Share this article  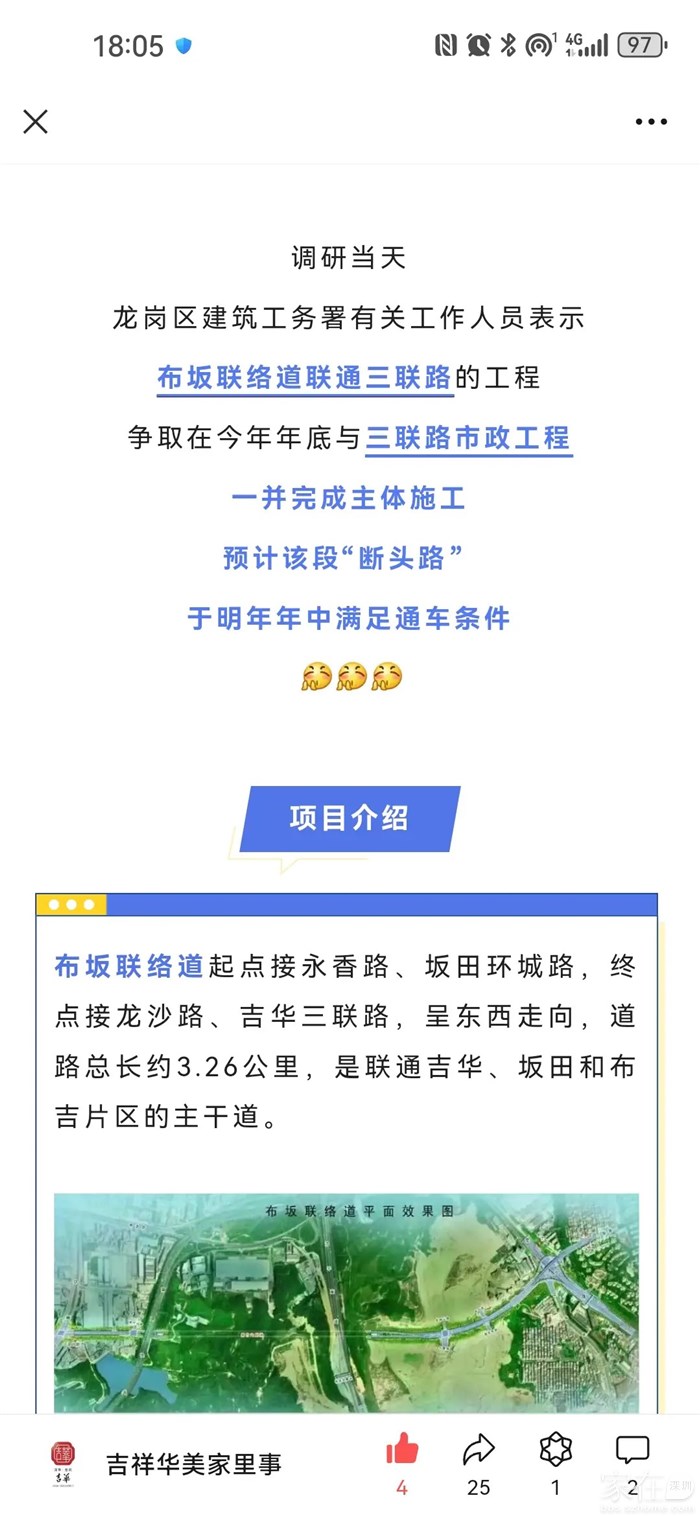point(479,1450)
